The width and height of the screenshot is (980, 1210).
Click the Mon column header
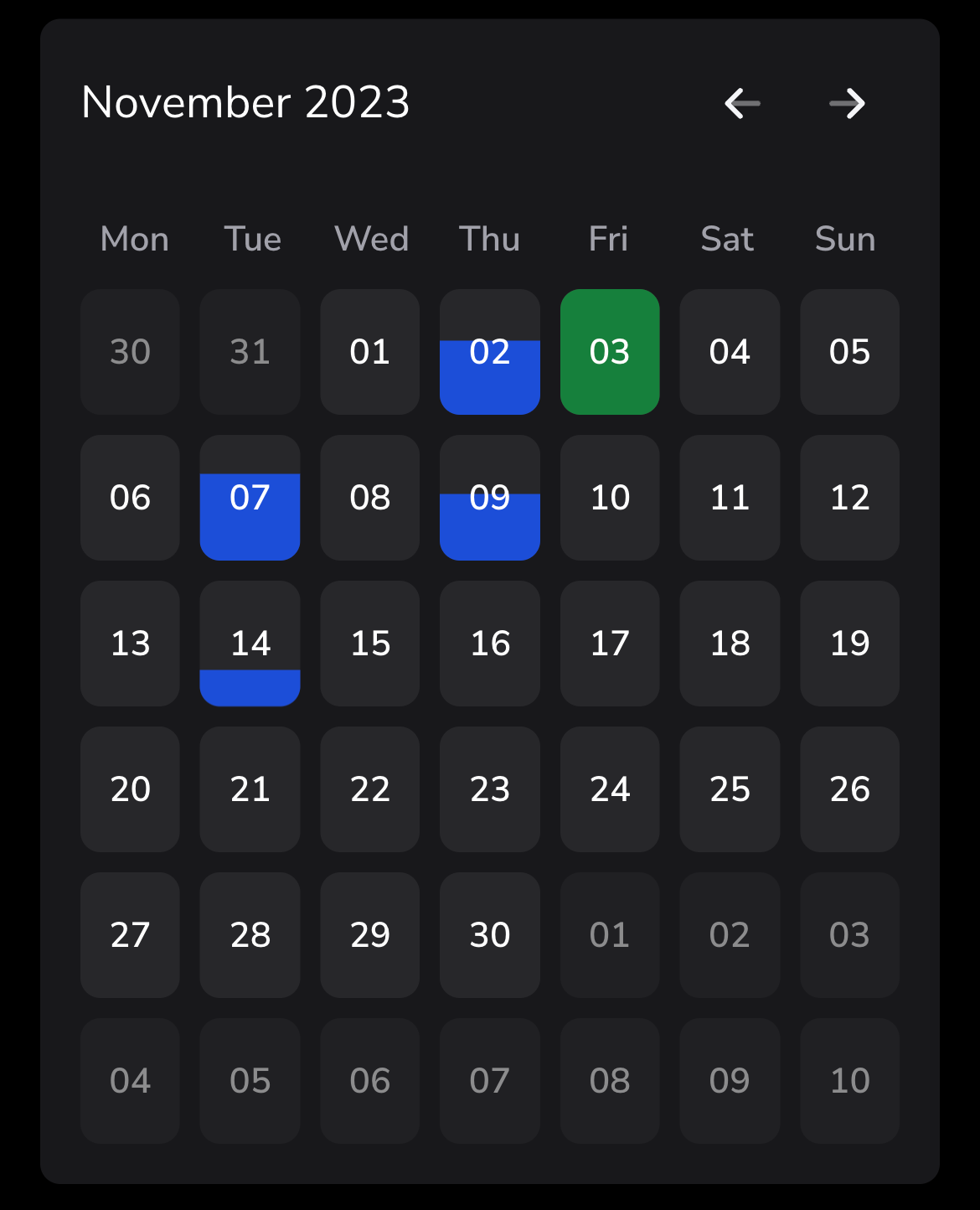[x=134, y=240]
